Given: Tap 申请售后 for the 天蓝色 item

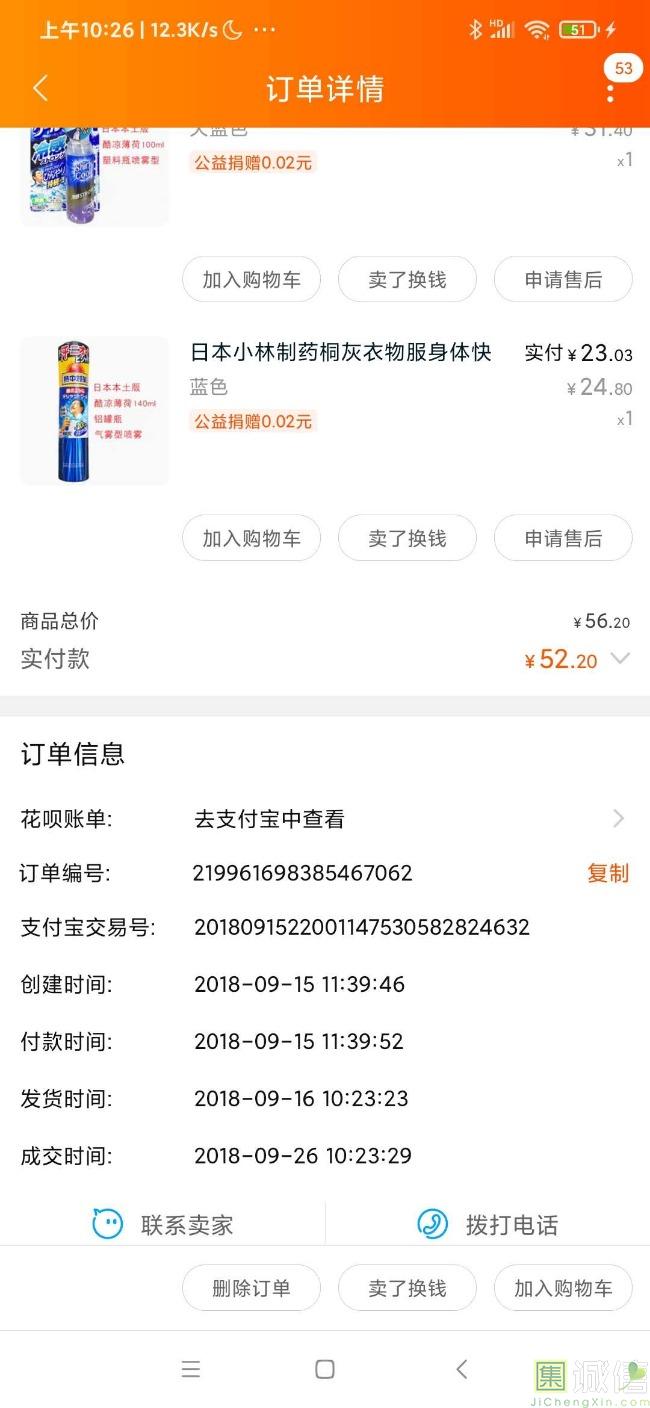Looking at the screenshot, I should click(563, 280).
